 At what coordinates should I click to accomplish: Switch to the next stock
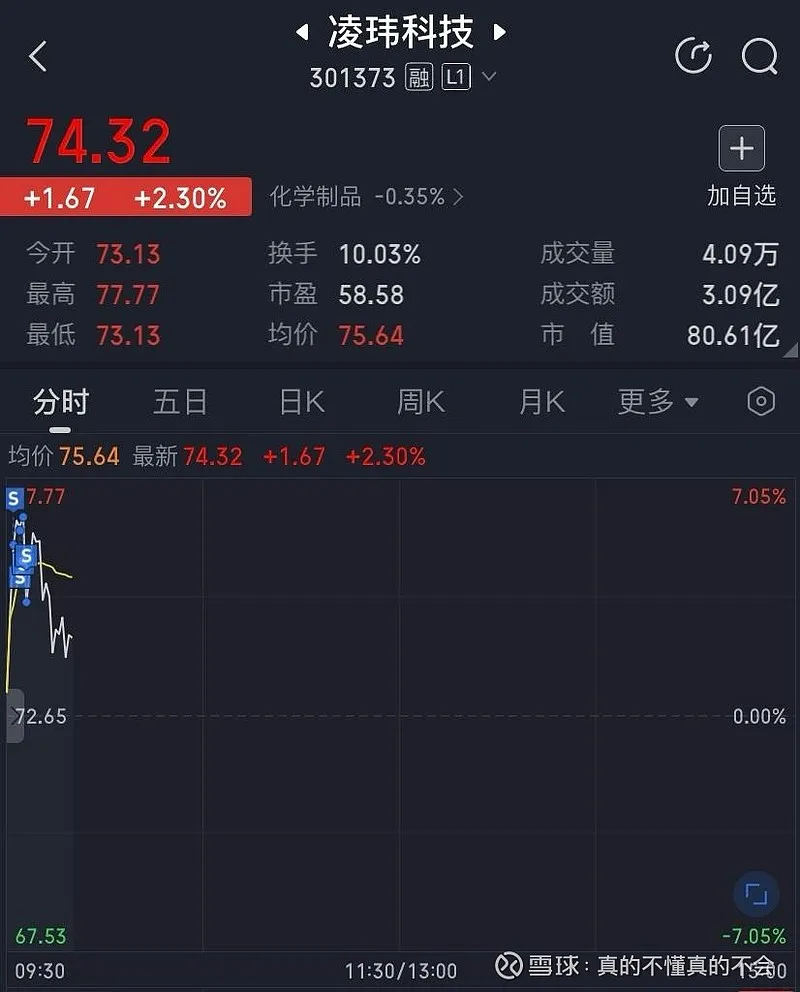pos(499,33)
